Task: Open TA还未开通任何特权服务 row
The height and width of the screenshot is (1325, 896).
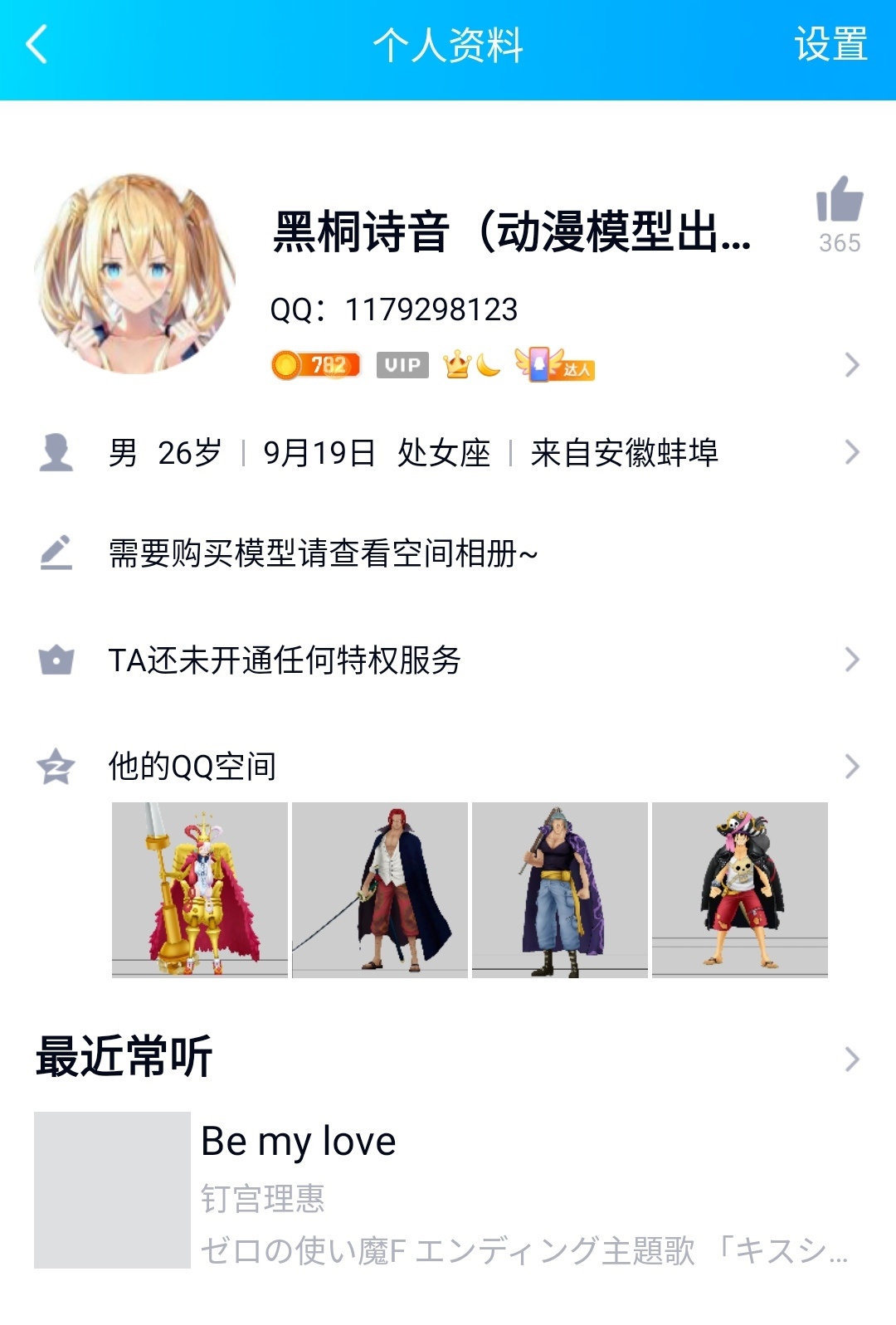Action: point(448,660)
